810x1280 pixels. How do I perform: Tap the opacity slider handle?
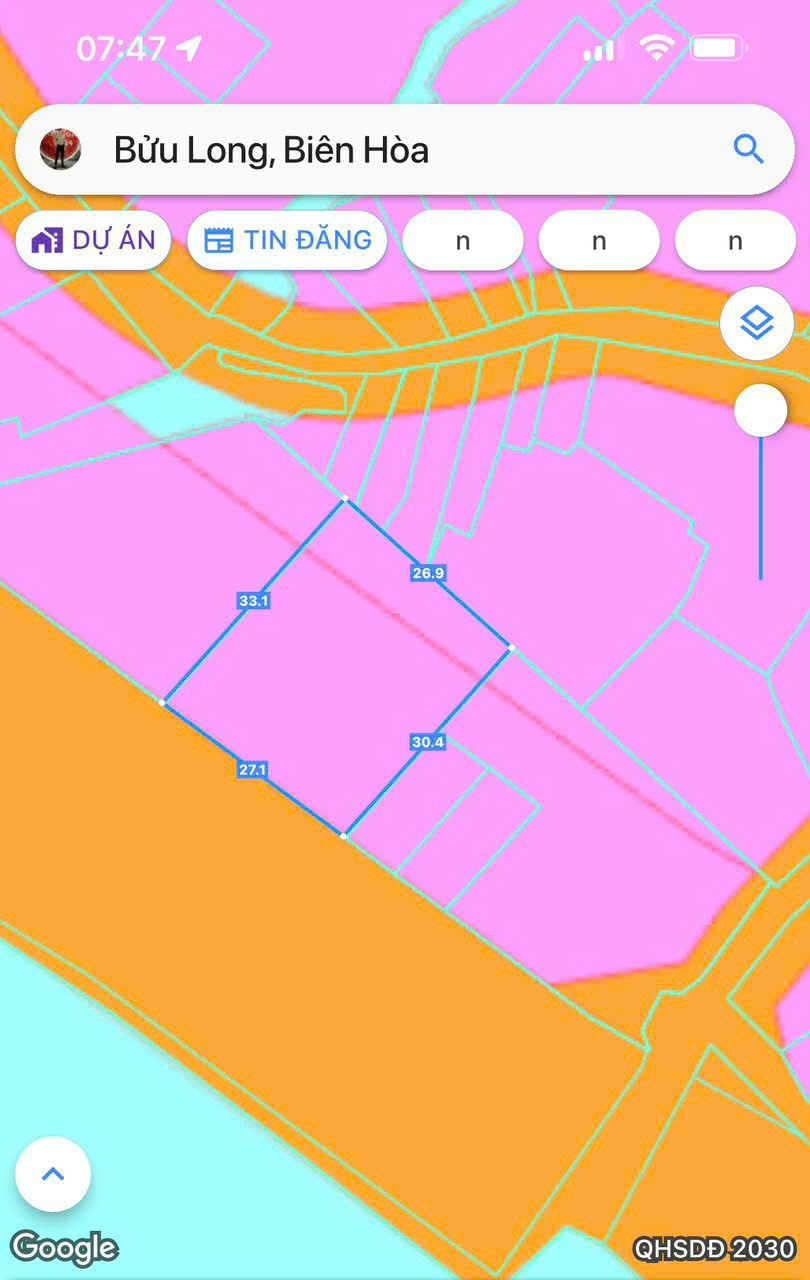760,410
